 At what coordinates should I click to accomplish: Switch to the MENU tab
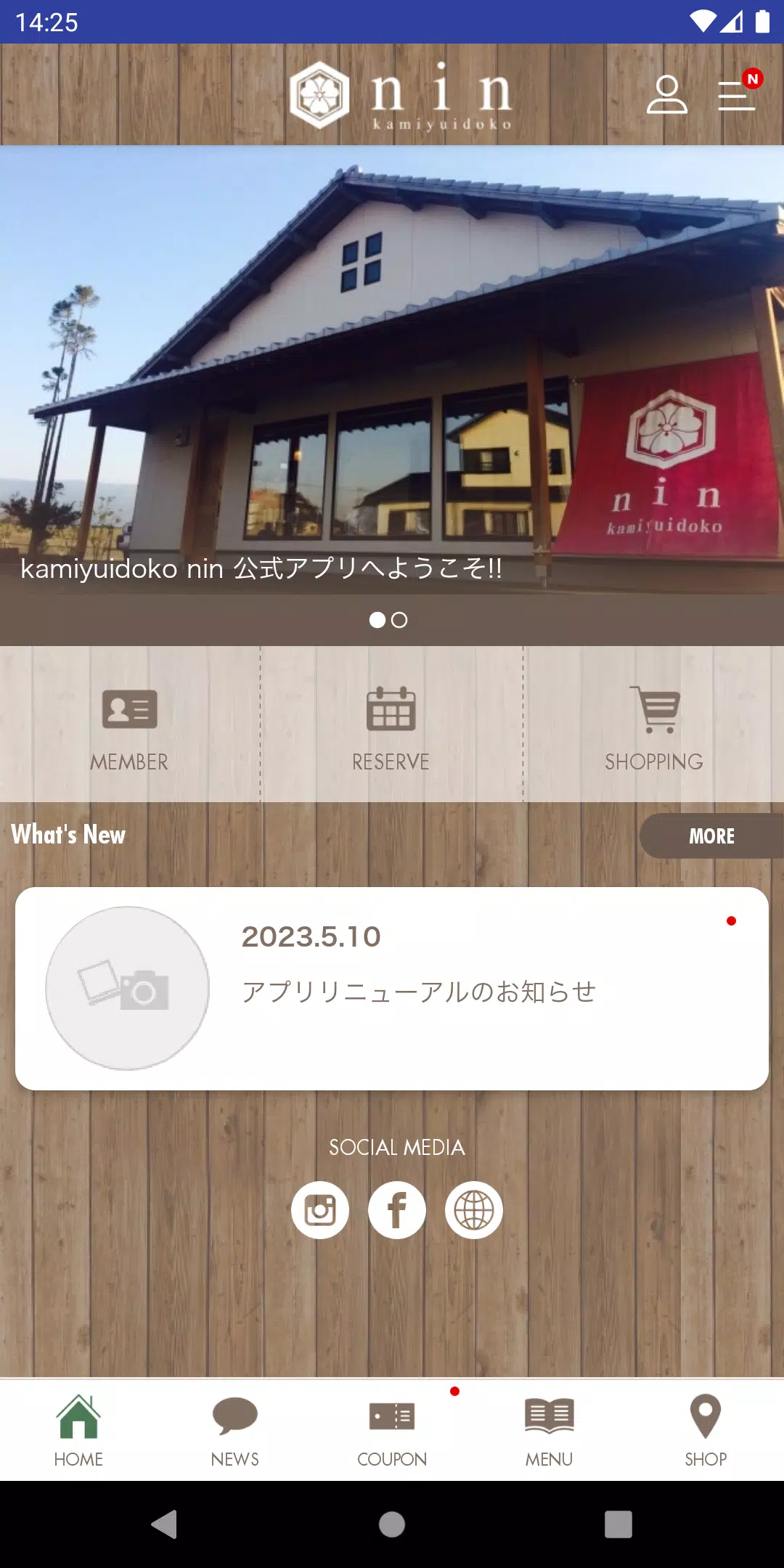pyautogui.click(x=549, y=1430)
